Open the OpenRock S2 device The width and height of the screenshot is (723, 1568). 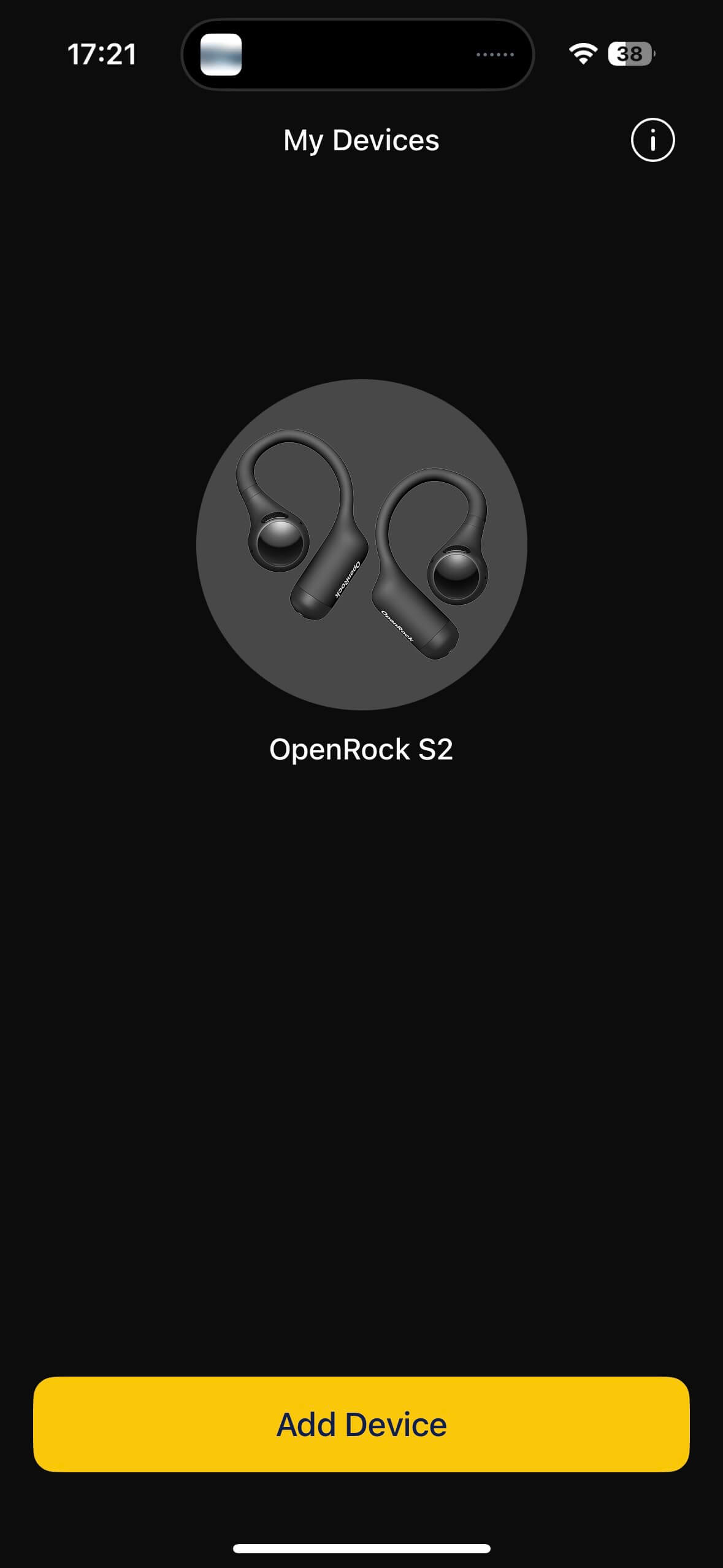click(361, 545)
